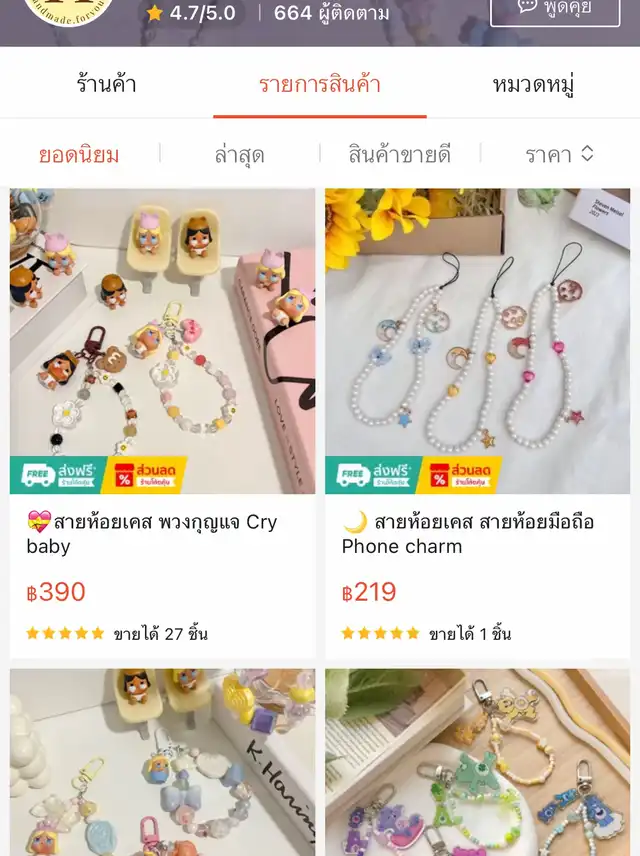
Task: Sort products by ล่าสุด
Action: click(239, 155)
